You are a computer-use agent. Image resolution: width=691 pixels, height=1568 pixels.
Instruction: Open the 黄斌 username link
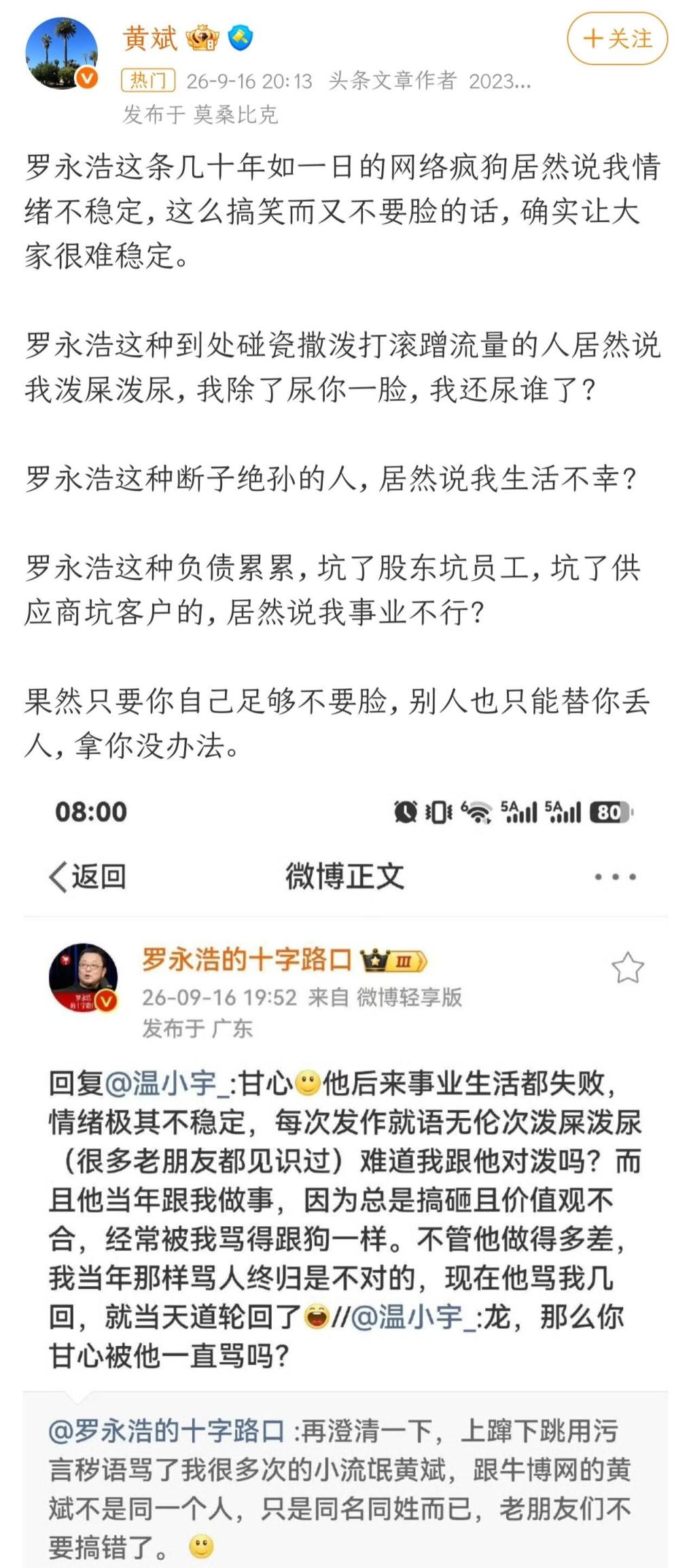149,39
